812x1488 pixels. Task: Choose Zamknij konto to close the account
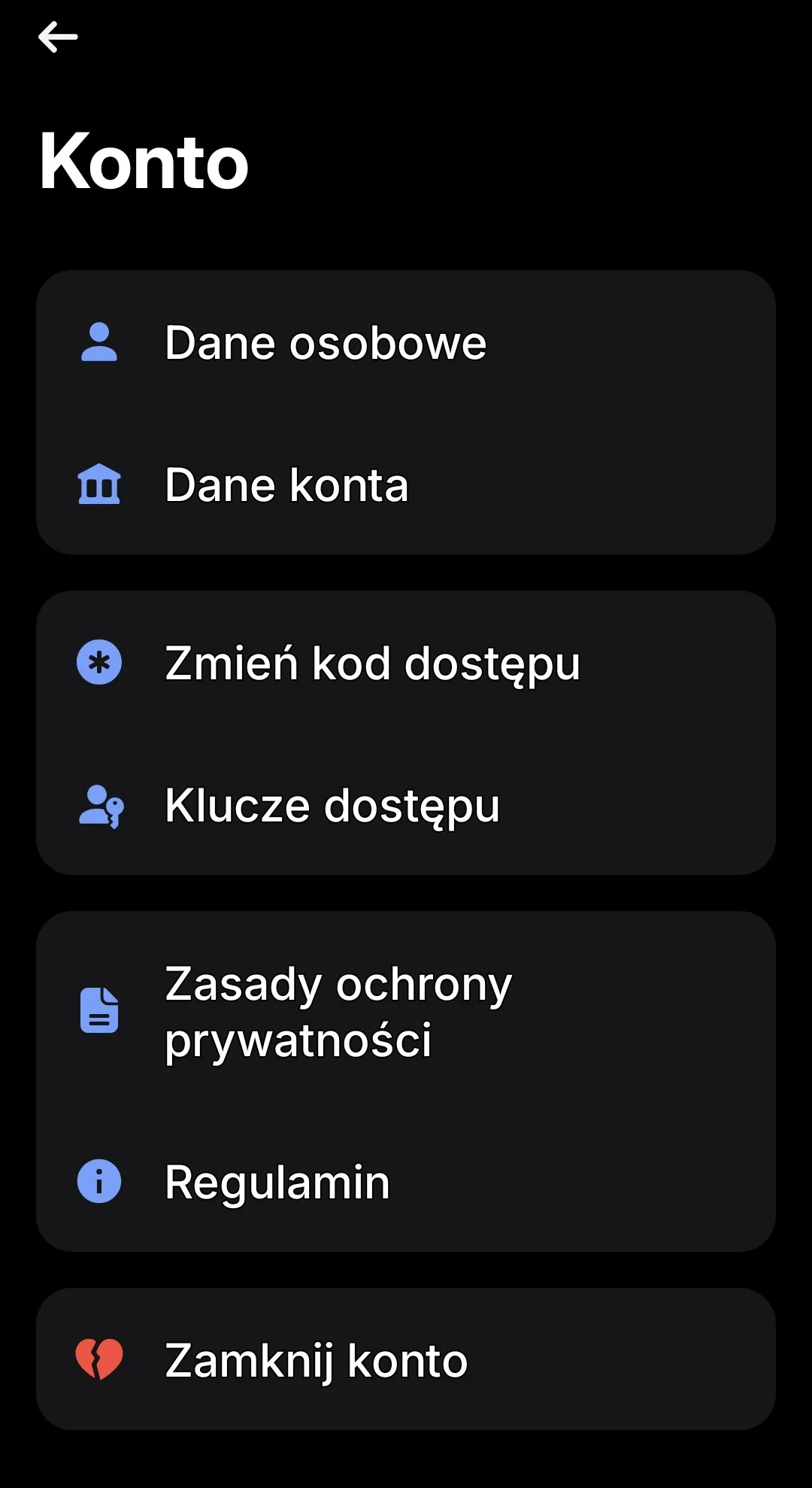pyautogui.click(x=316, y=1359)
